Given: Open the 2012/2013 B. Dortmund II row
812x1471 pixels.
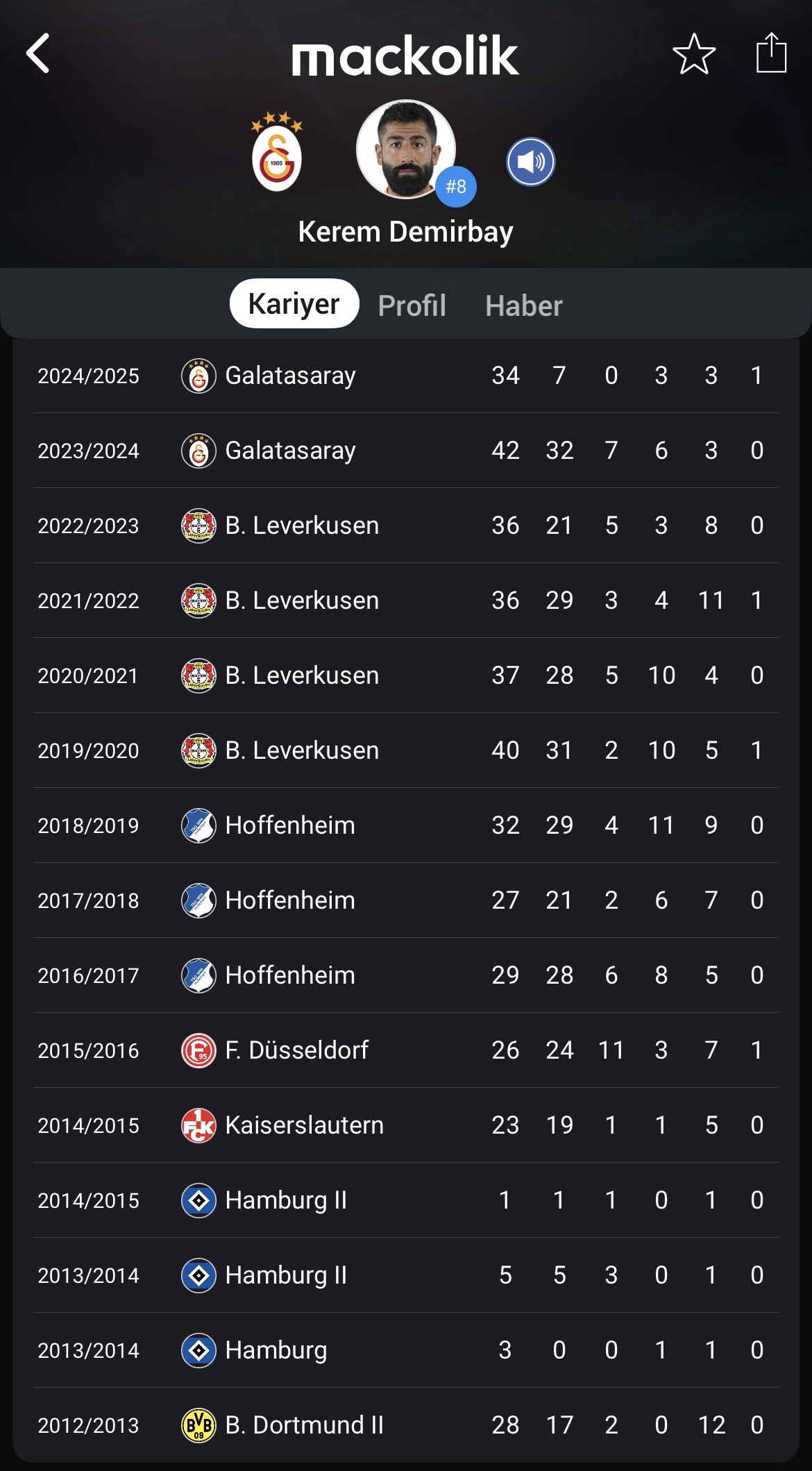Looking at the screenshot, I should (406, 1425).
